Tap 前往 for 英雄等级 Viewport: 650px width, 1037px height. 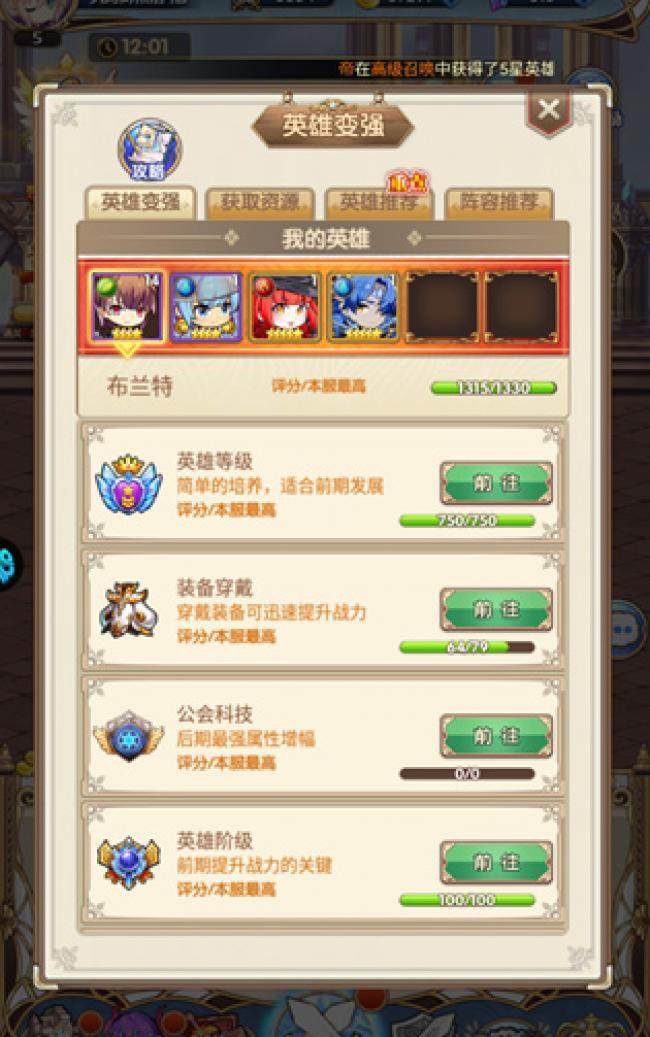coord(496,483)
